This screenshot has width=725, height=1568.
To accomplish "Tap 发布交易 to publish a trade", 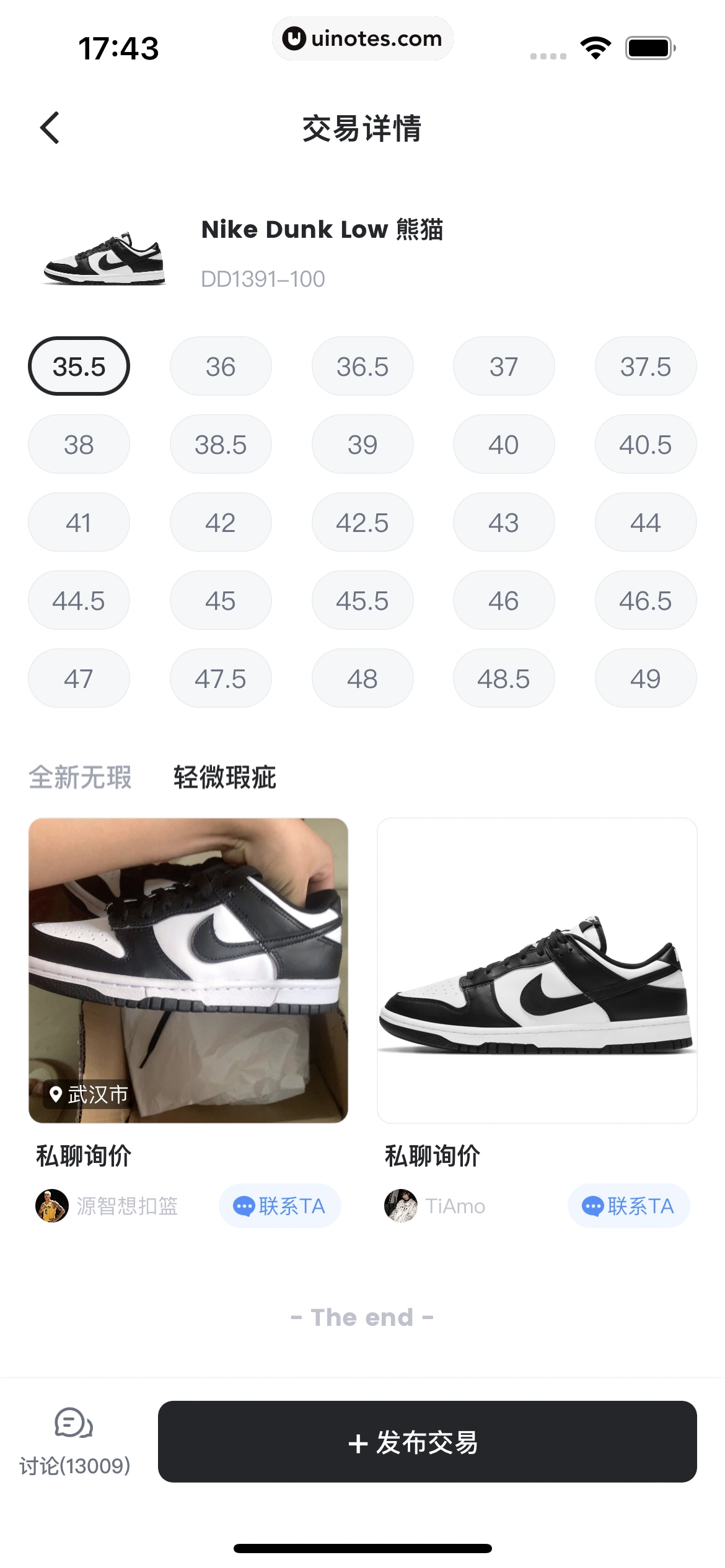I will pyautogui.click(x=427, y=1442).
